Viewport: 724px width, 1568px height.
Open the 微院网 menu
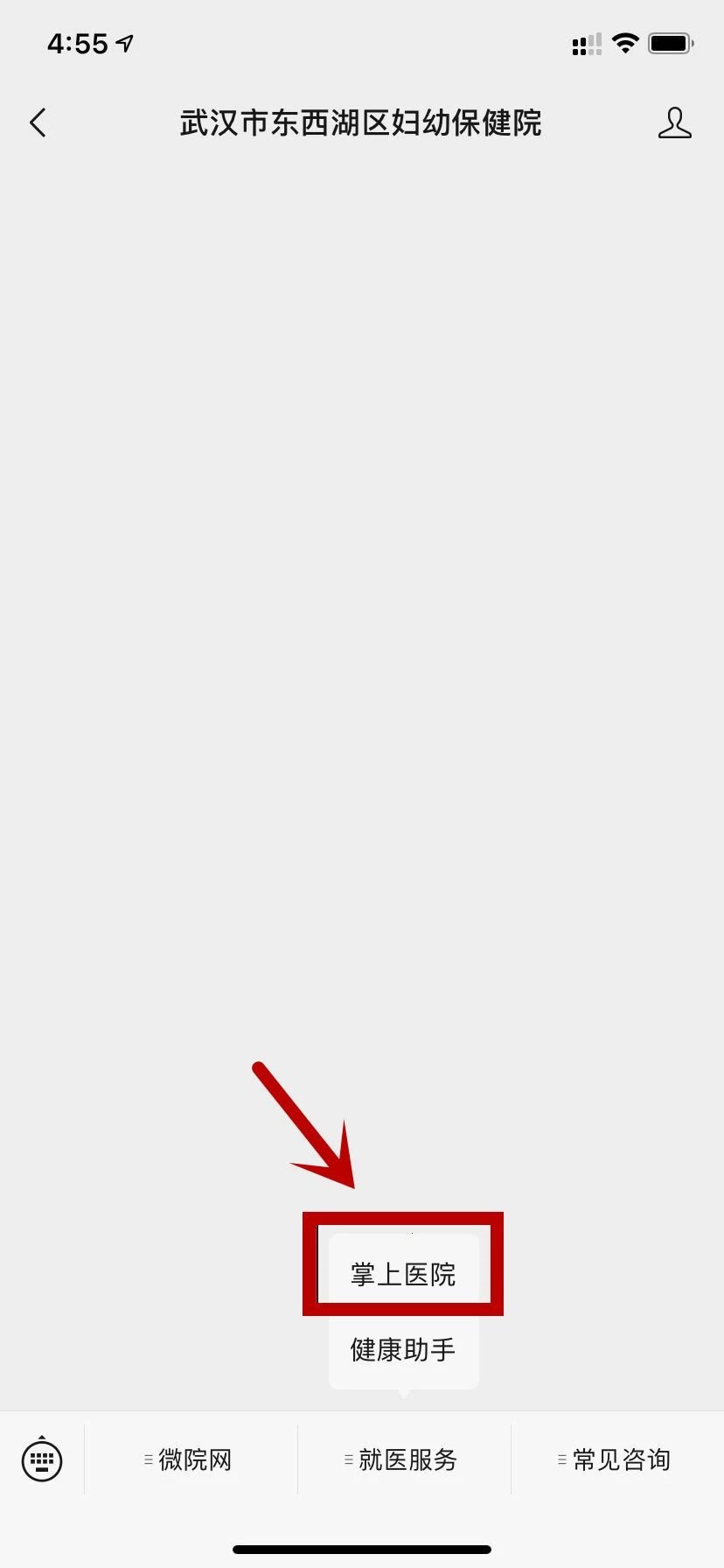191,1459
